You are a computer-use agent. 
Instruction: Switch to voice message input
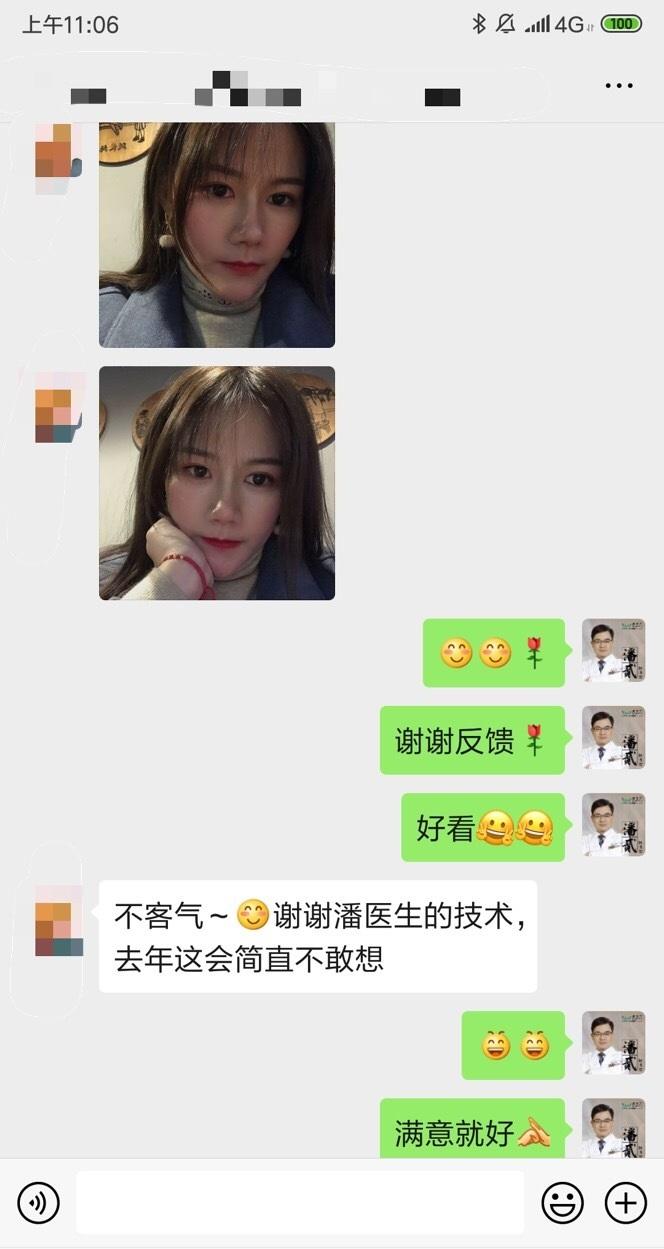tap(39, 1203)
